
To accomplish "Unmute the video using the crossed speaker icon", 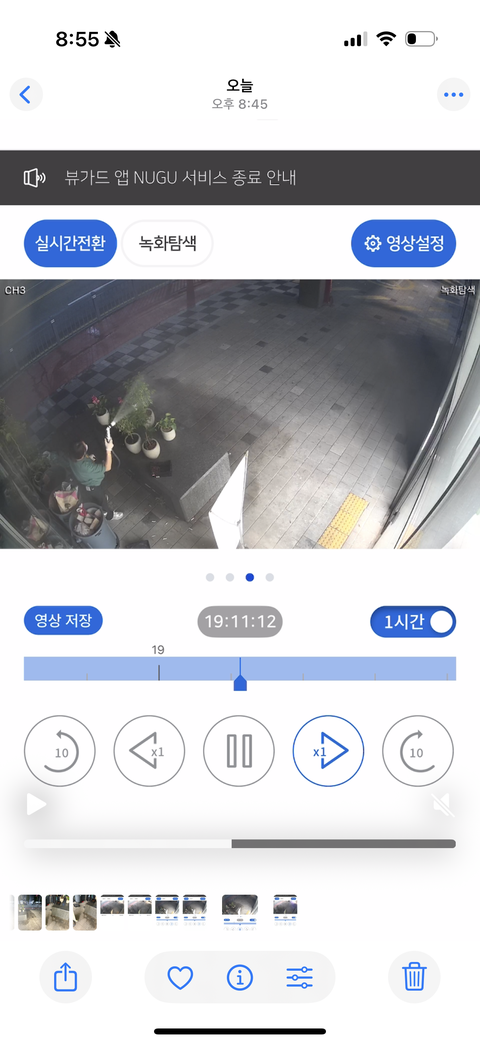I will click(x=443, y=806).
